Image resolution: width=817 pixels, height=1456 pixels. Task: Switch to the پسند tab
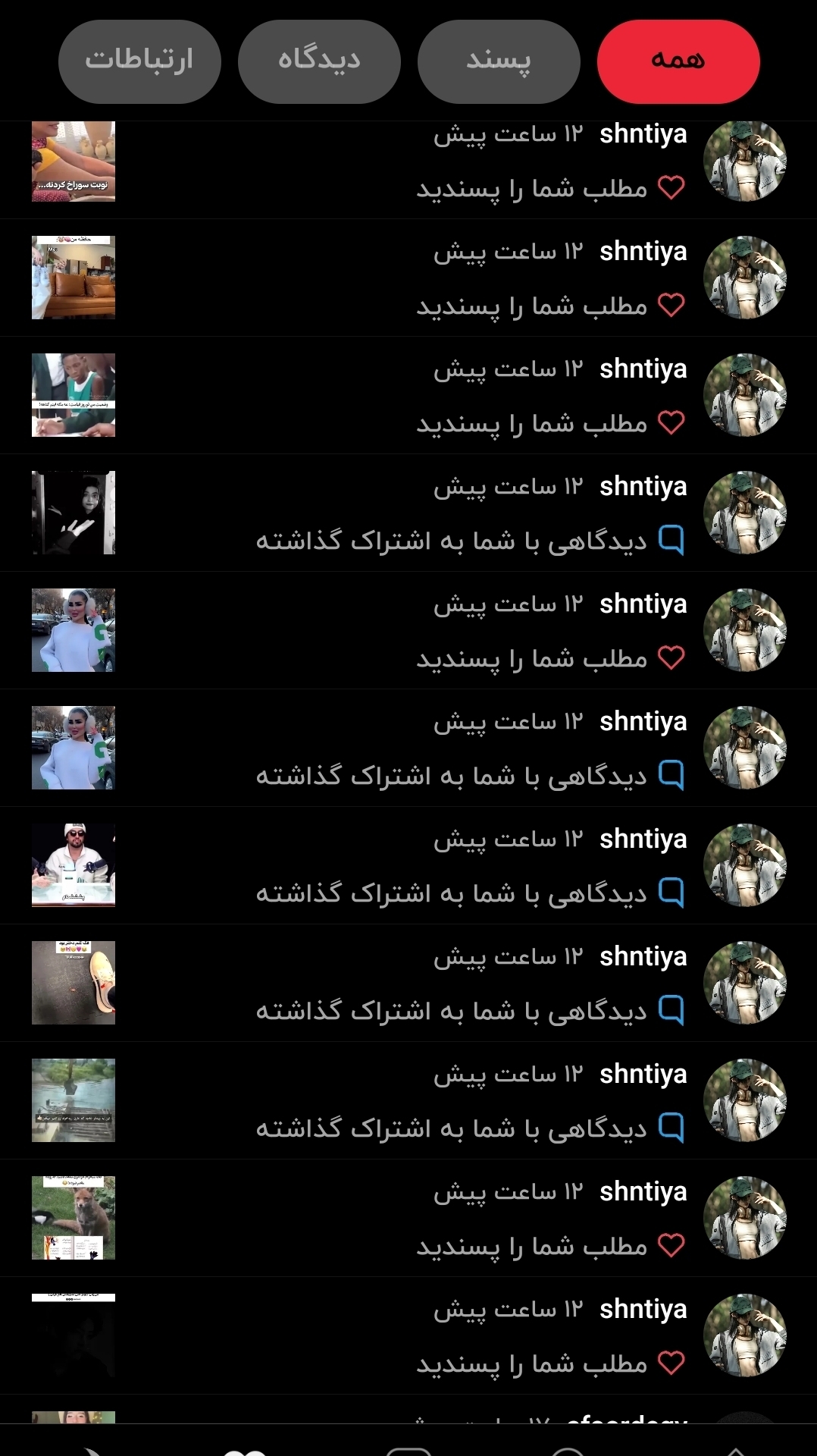click(499, 61)
